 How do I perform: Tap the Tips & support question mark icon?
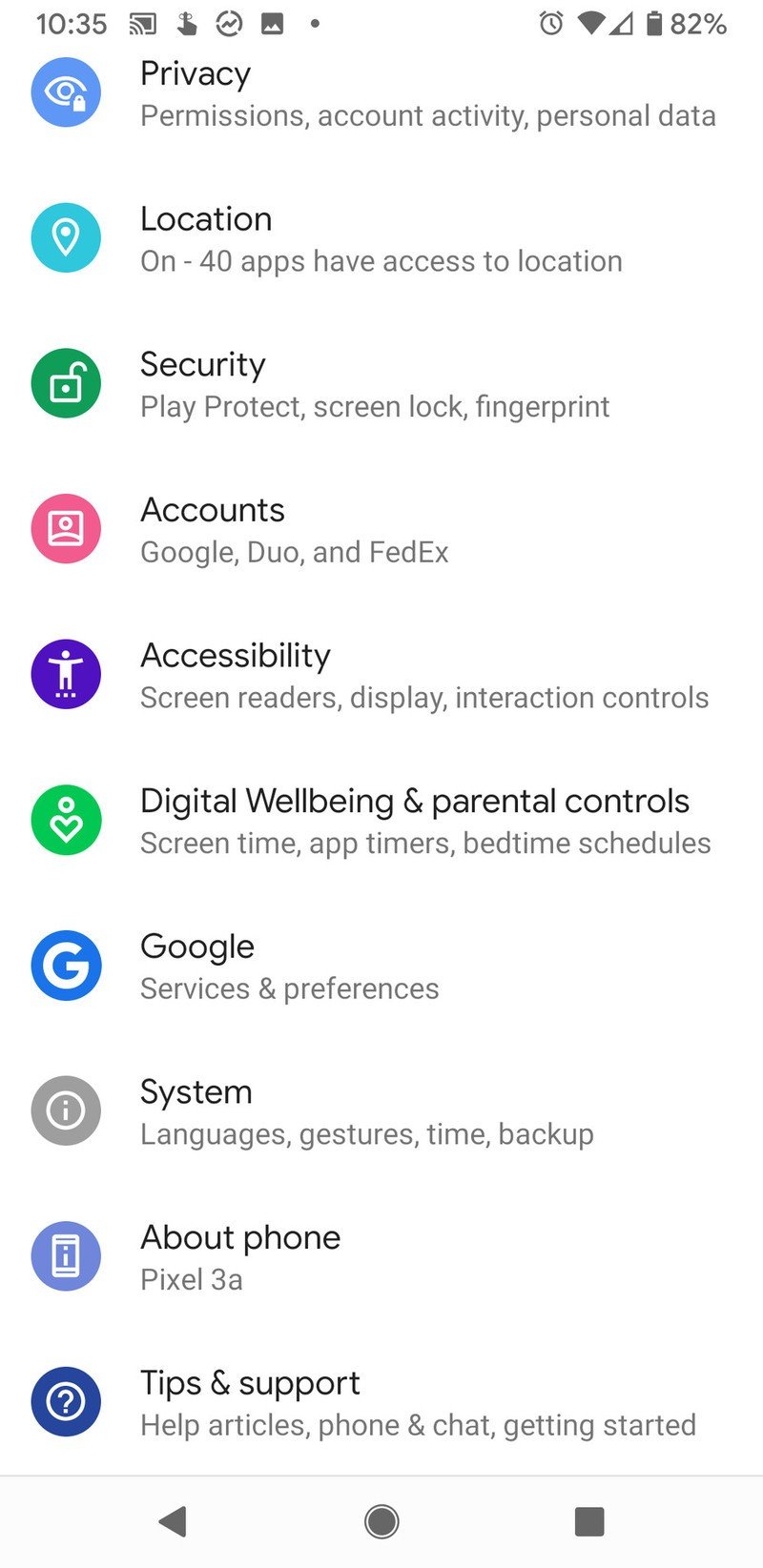pyautogui.click(x=66, y=1401)
